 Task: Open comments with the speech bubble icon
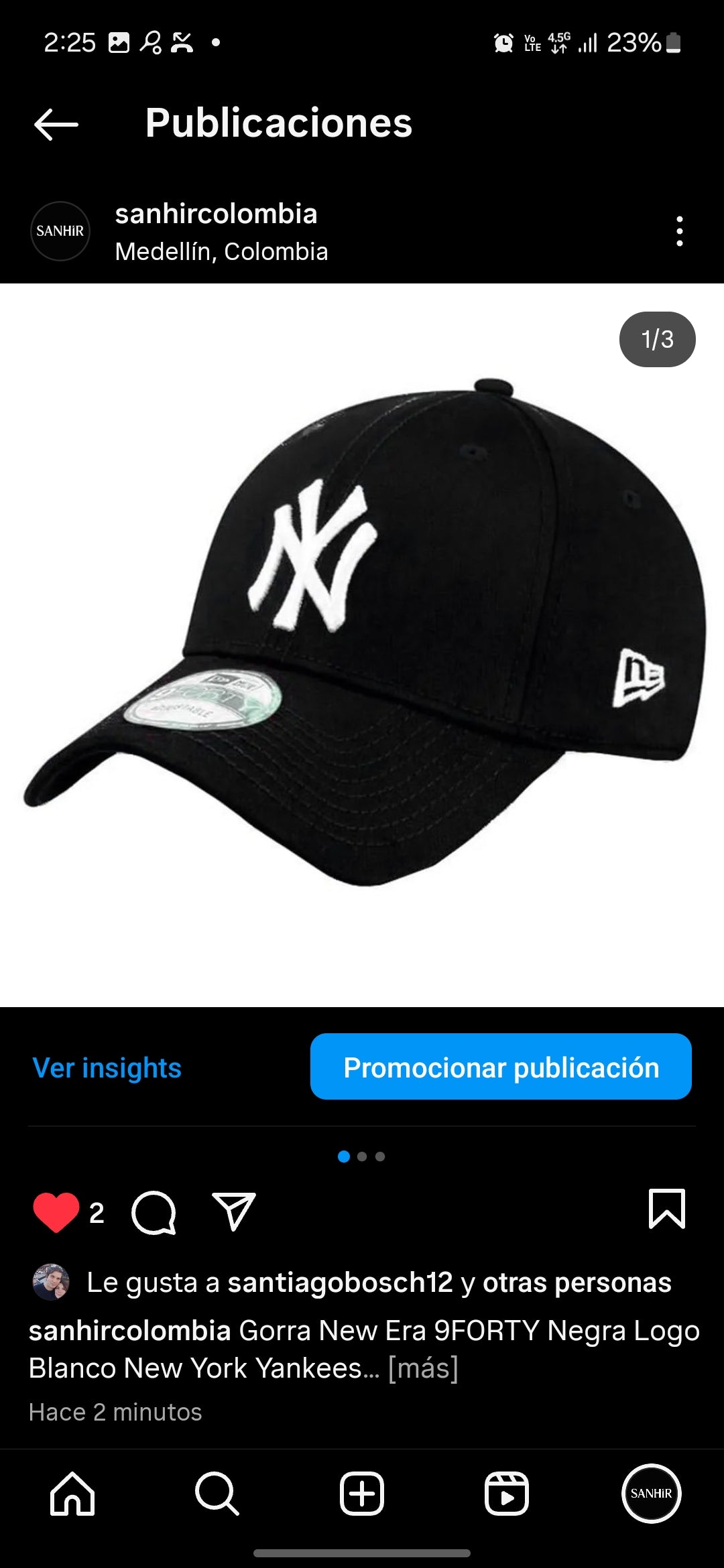(x=154, y=1212)
